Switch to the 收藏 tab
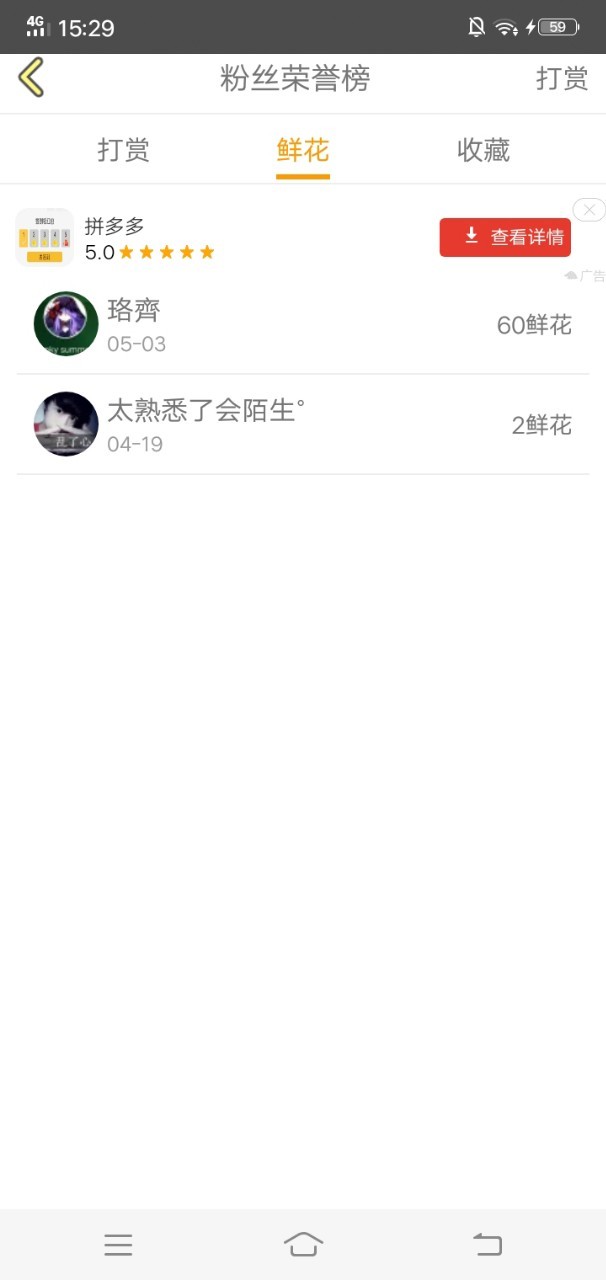This screenshot has height=1280, width=606. point(483,150)
